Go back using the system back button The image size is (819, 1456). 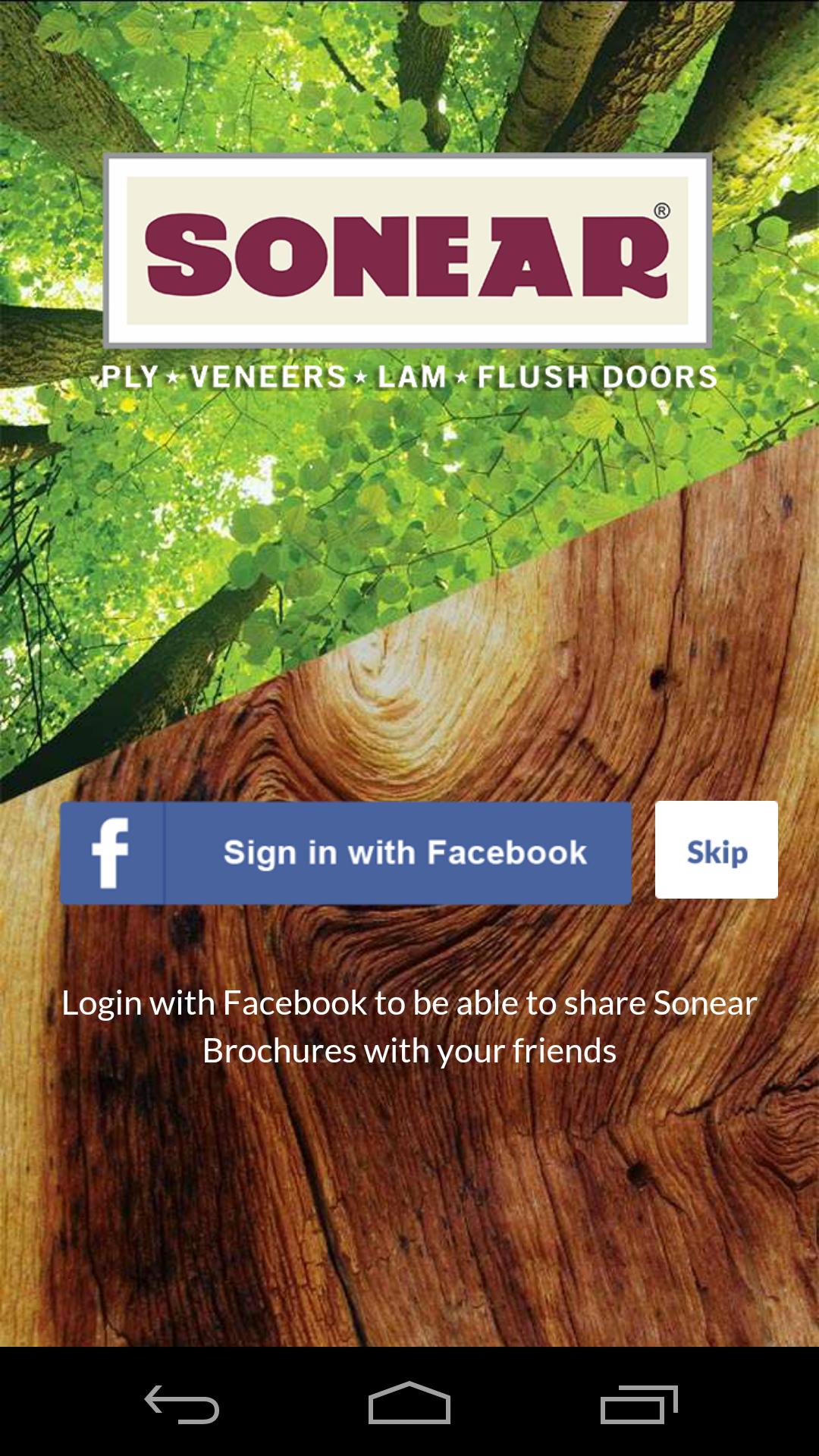pyautogui.click(x=182, y=1404)
